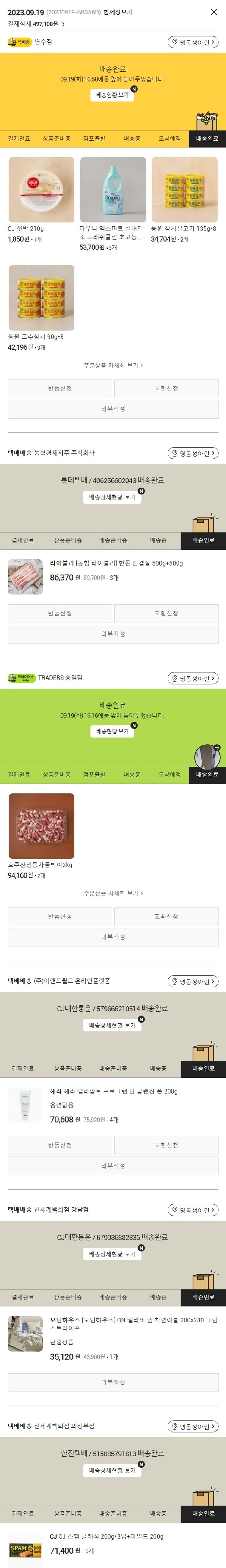Request 교환신청 for 헤라 클렌징 폼

[x=166, y=1145]
